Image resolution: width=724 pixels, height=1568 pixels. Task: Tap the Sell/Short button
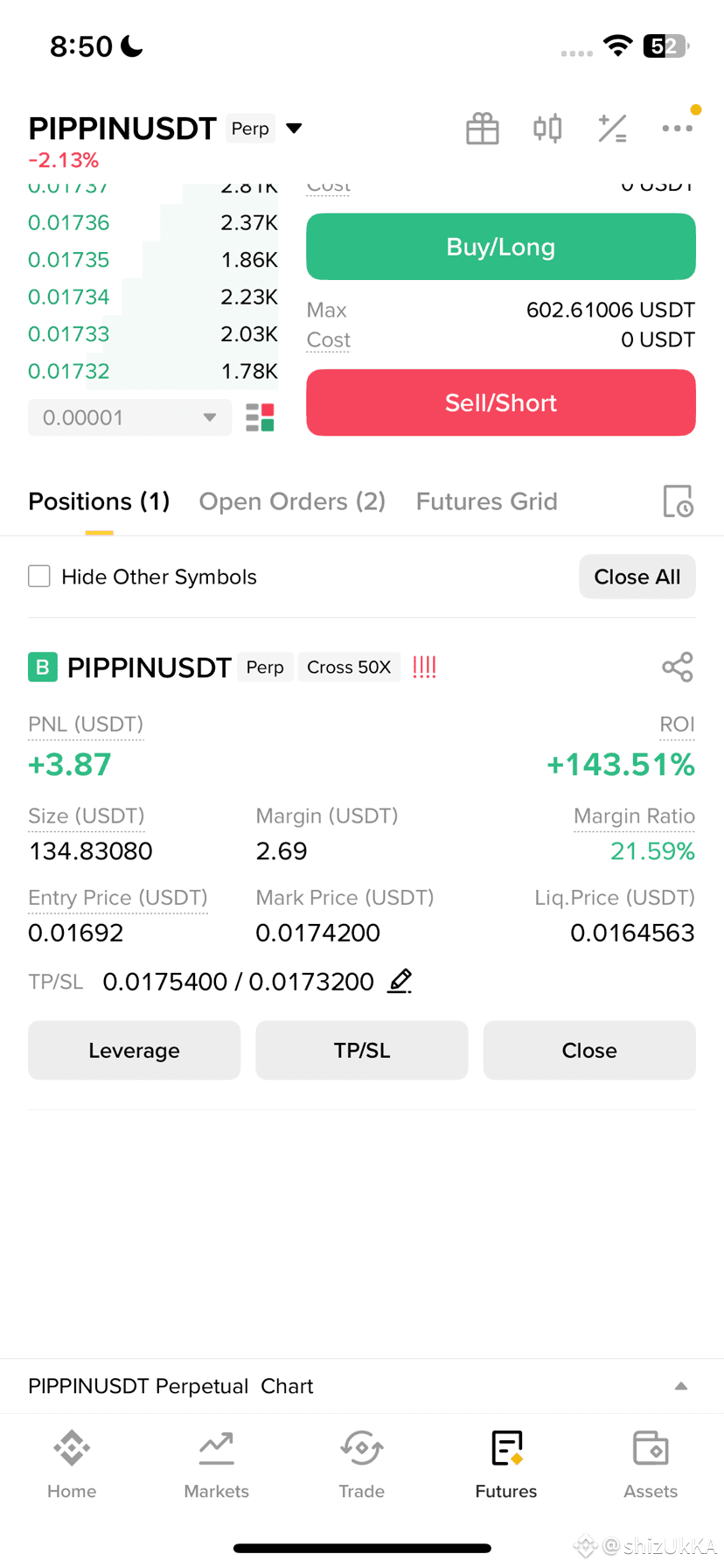coord(501,402)
